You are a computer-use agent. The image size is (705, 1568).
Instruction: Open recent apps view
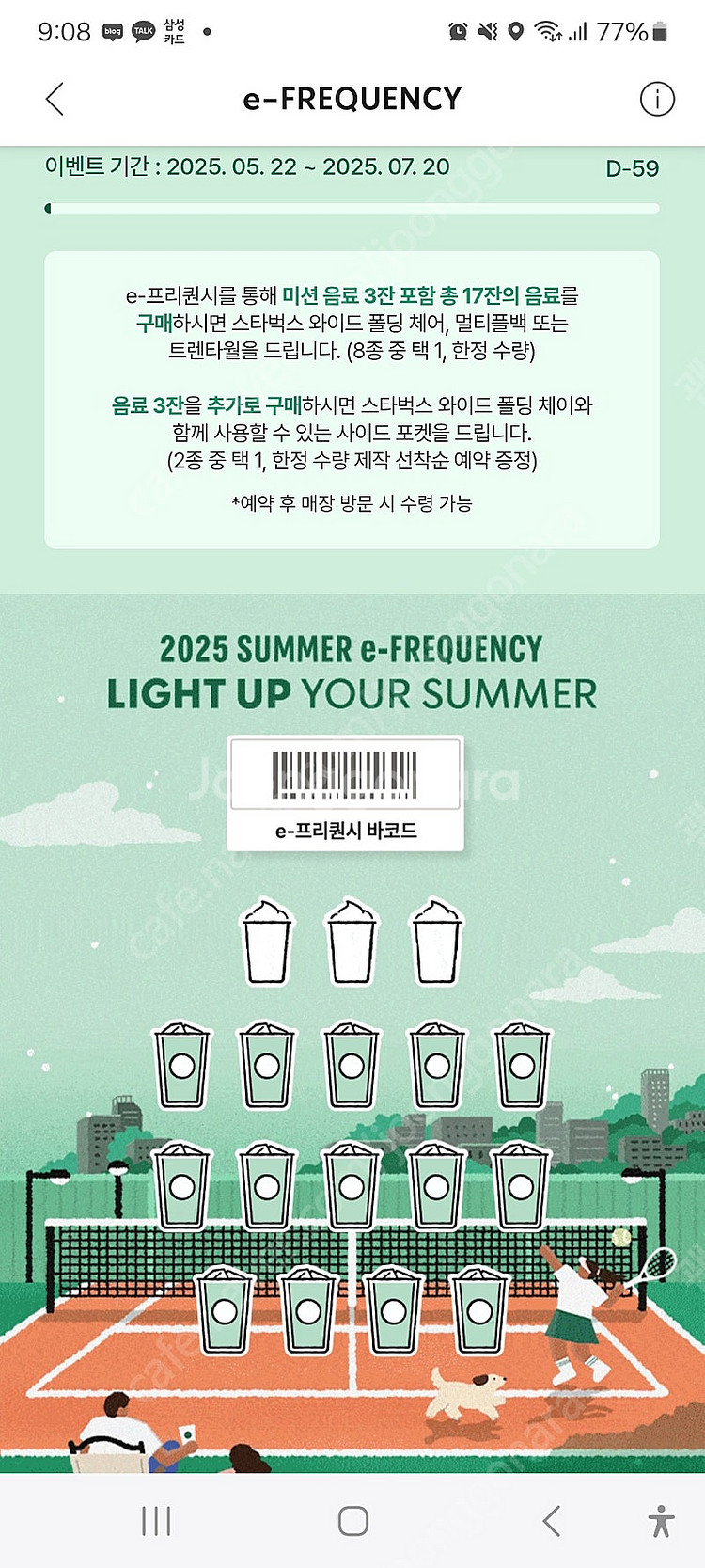(155, 1521)
